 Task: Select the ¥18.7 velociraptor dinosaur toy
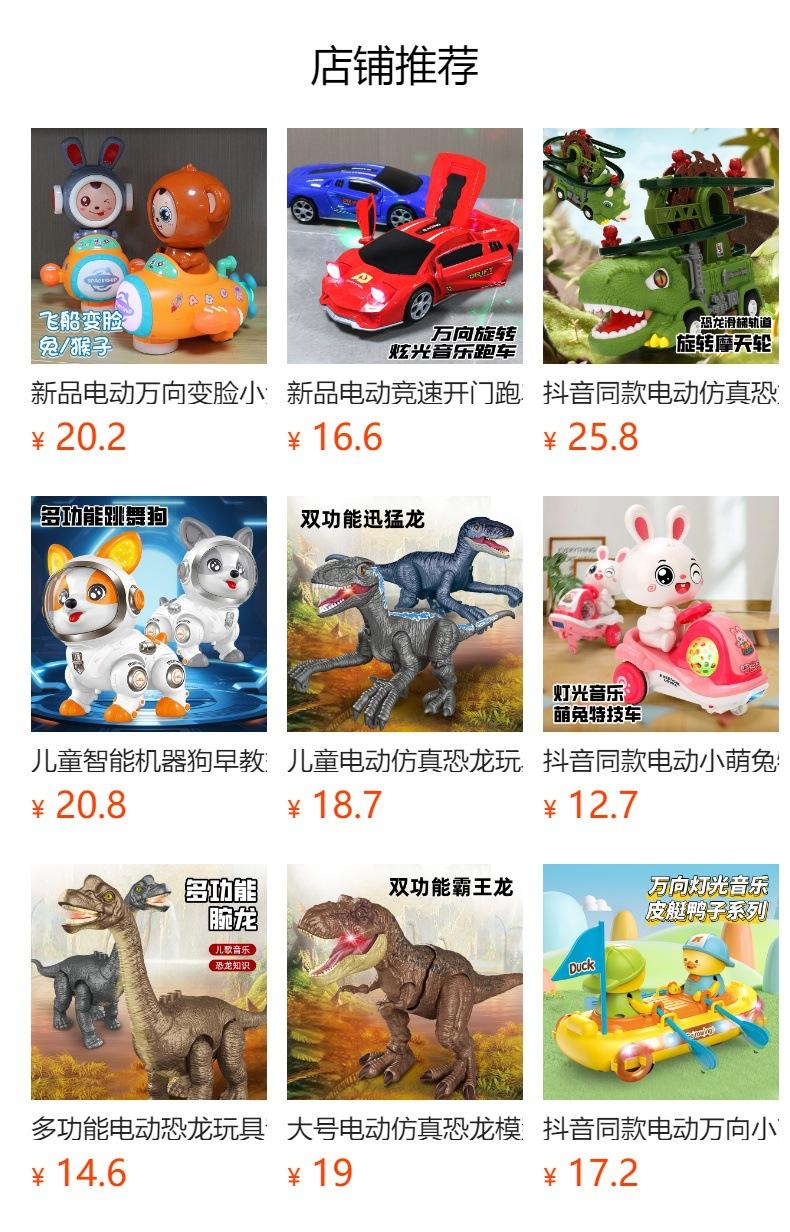pyautogui.click(x=405, y=614)
